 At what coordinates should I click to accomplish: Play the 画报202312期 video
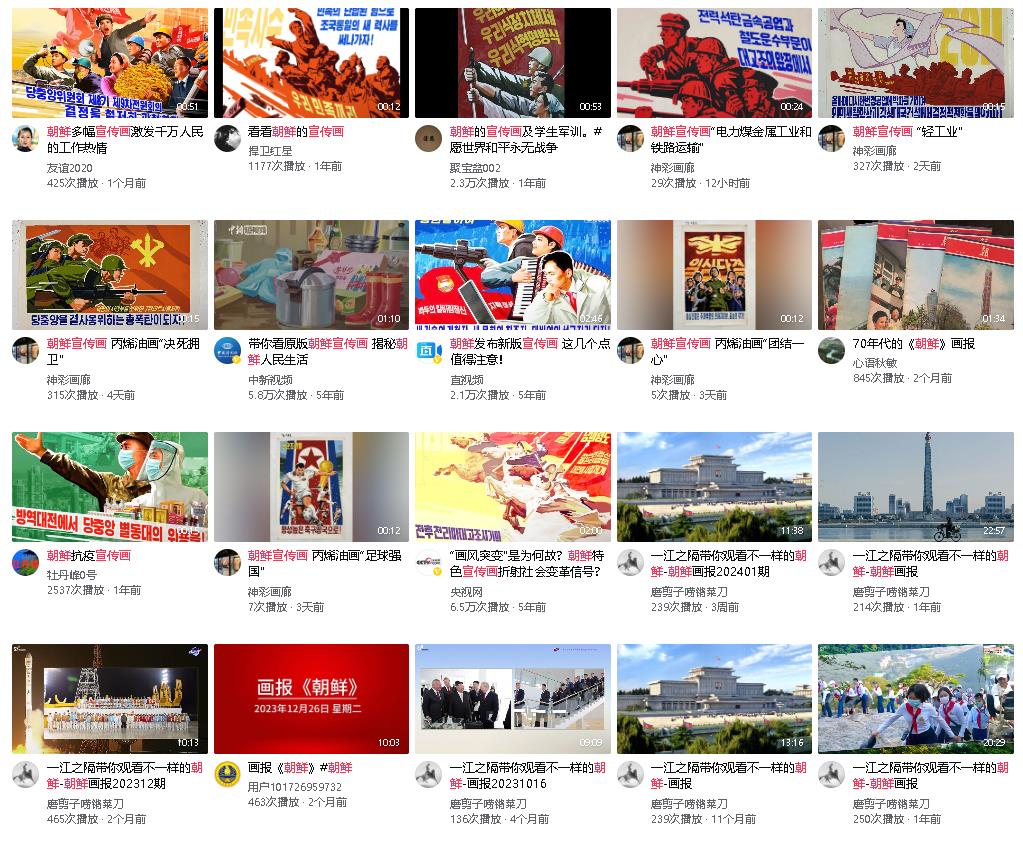pos(110,699)
